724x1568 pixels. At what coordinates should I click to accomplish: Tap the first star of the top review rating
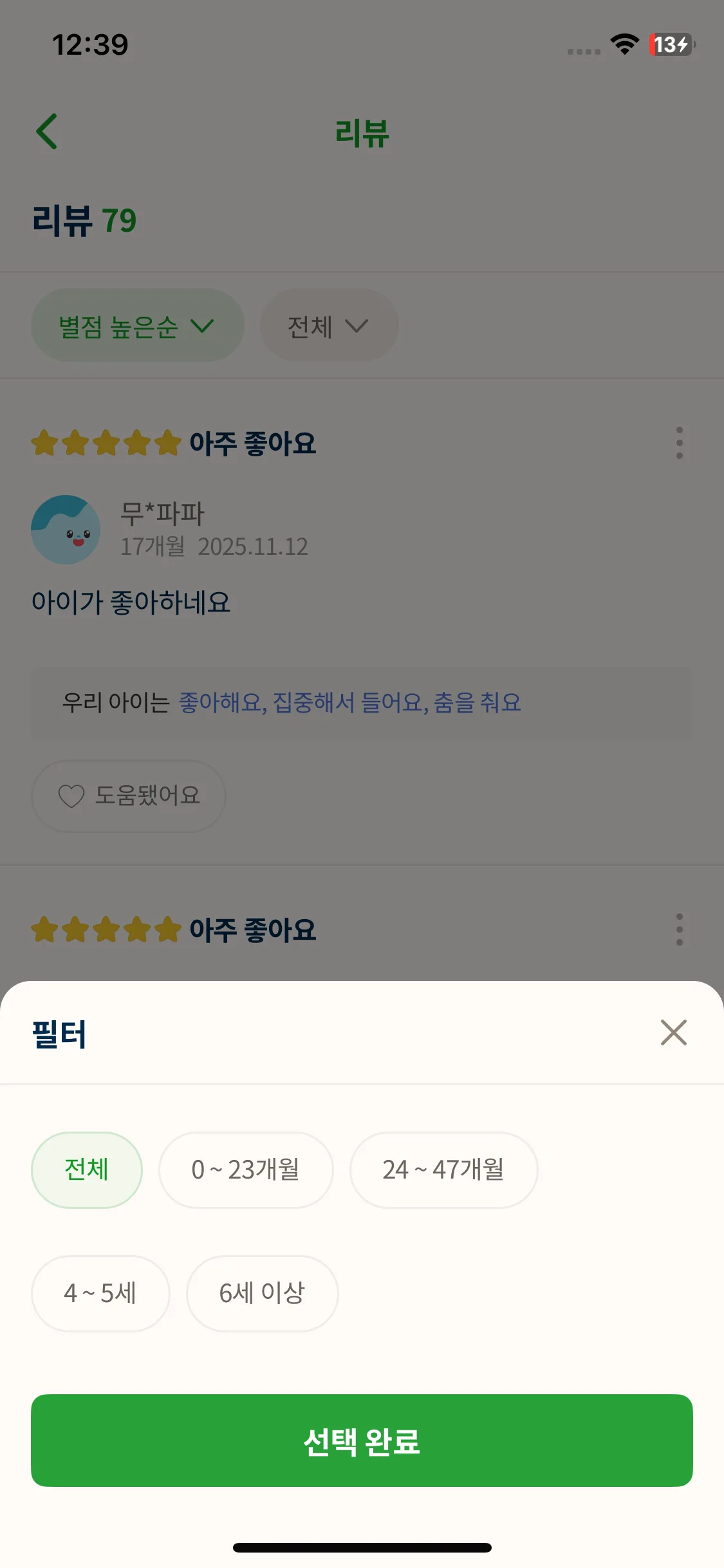46,443
